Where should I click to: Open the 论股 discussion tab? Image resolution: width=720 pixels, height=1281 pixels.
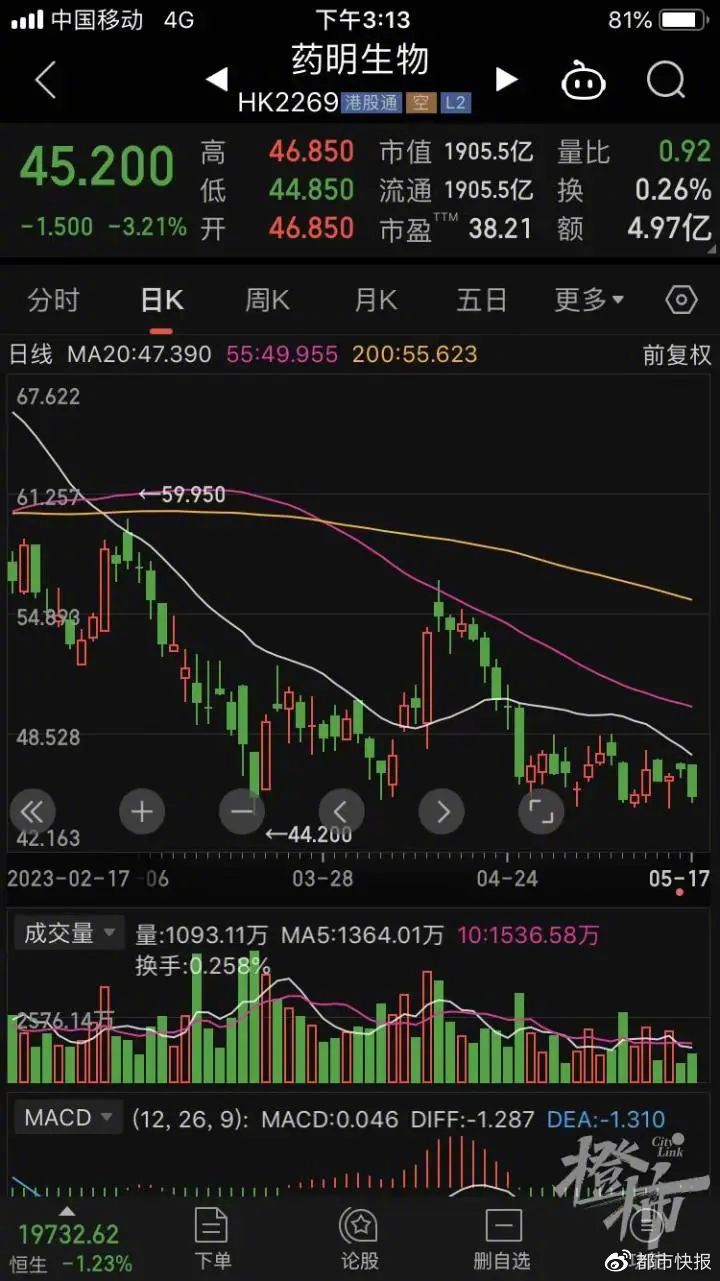click(x=358, y=1240)
